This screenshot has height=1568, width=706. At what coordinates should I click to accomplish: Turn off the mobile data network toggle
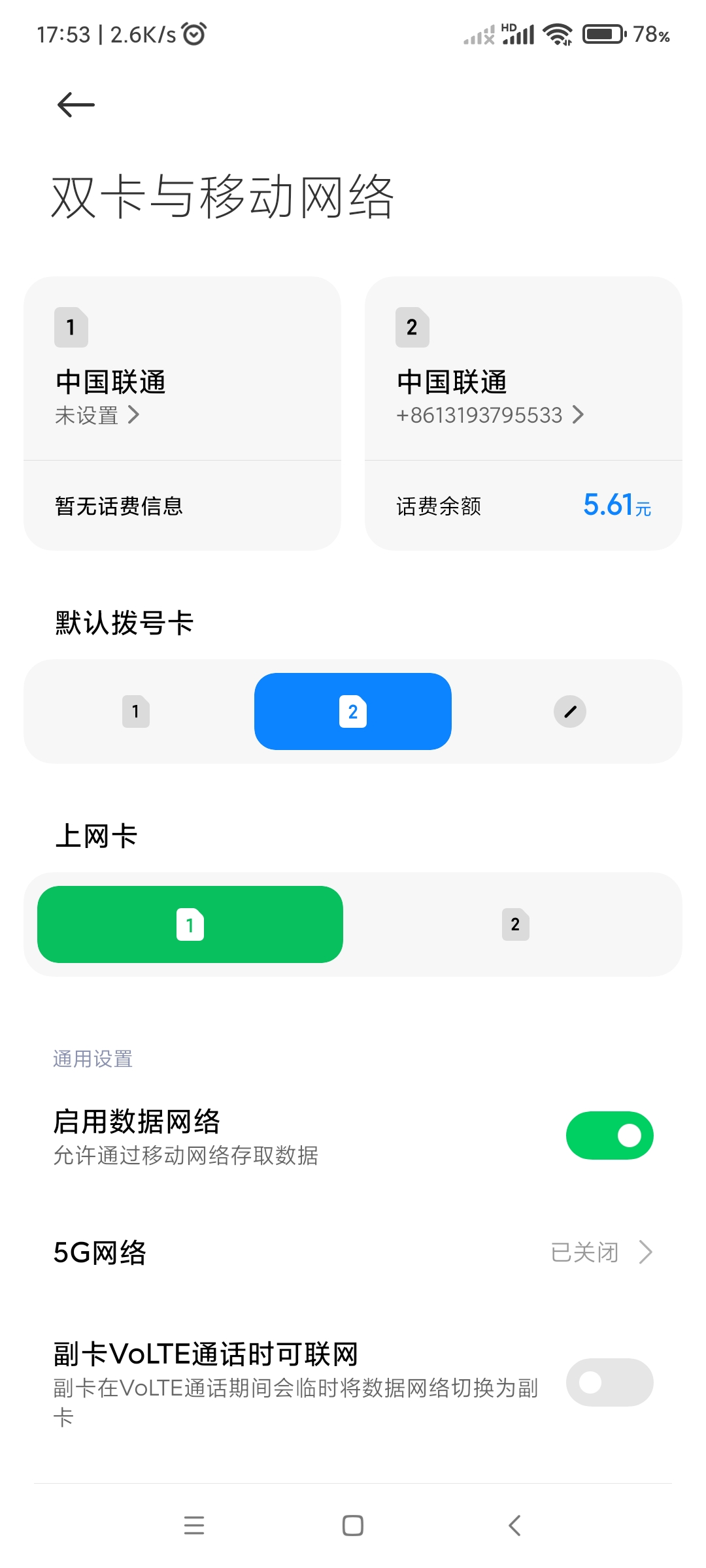click(x=609, y=1135)
